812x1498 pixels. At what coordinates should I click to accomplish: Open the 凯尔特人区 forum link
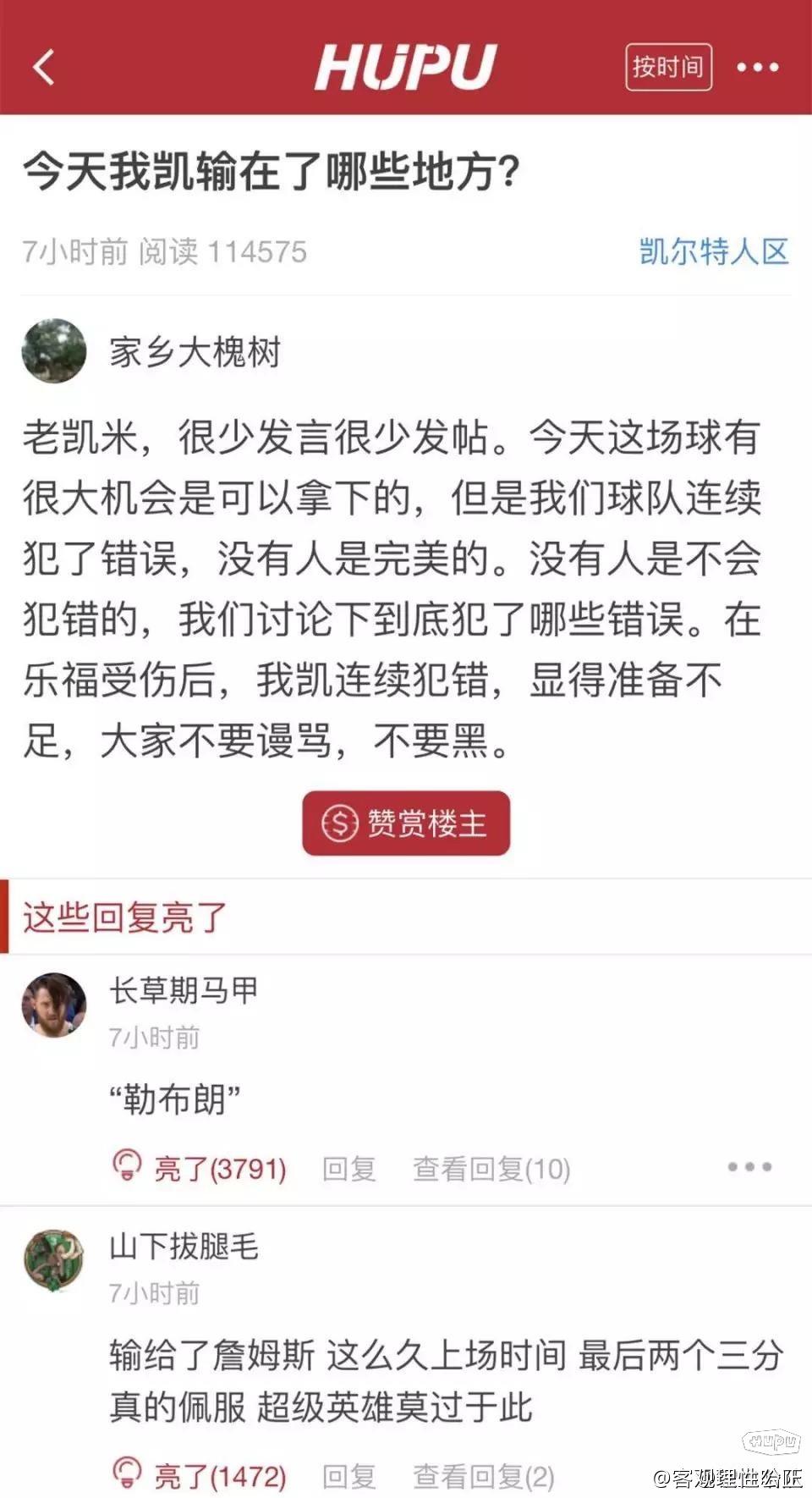coord(713,251)
